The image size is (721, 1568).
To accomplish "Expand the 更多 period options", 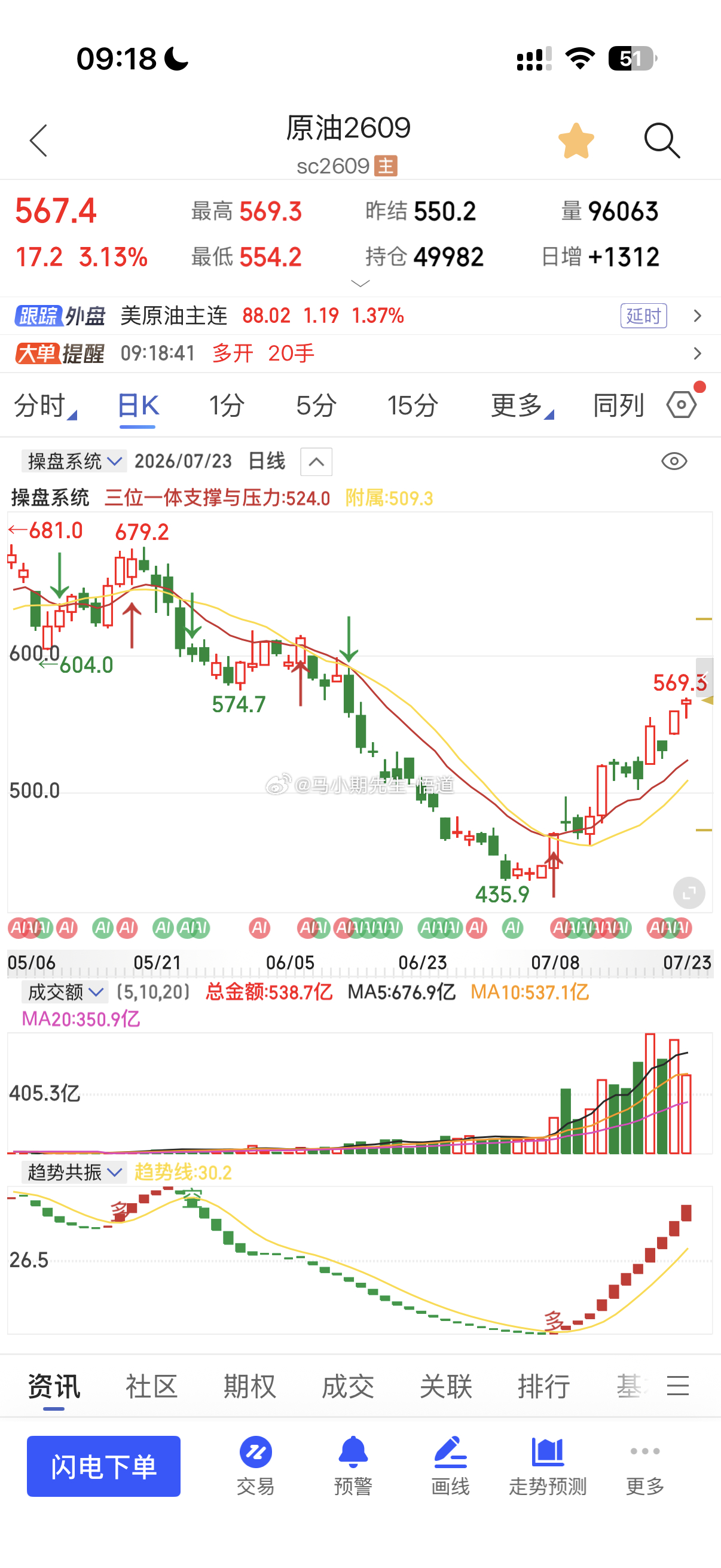I will [x=521, y=405].
